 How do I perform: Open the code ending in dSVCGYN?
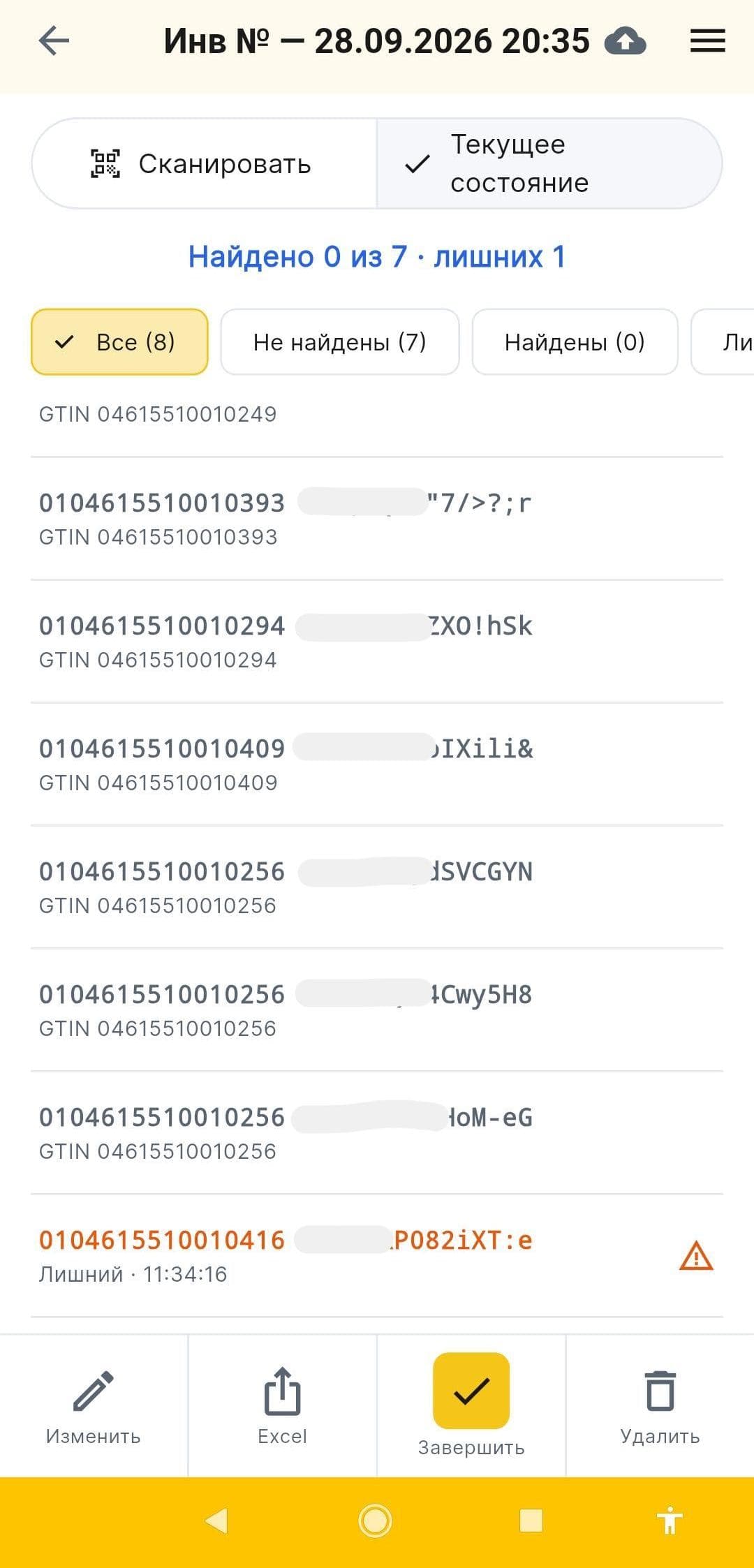point(377,887)
